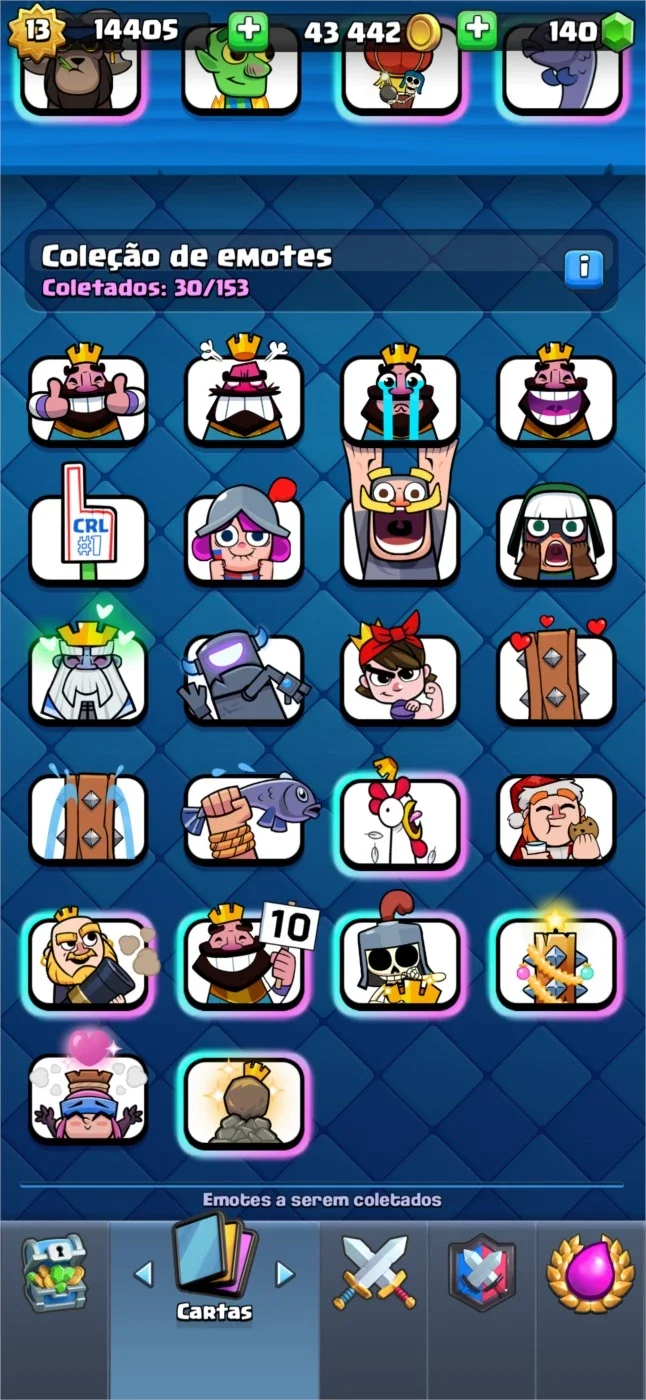Switch to the battle crossed swords tab

[x=374, y=1272]
